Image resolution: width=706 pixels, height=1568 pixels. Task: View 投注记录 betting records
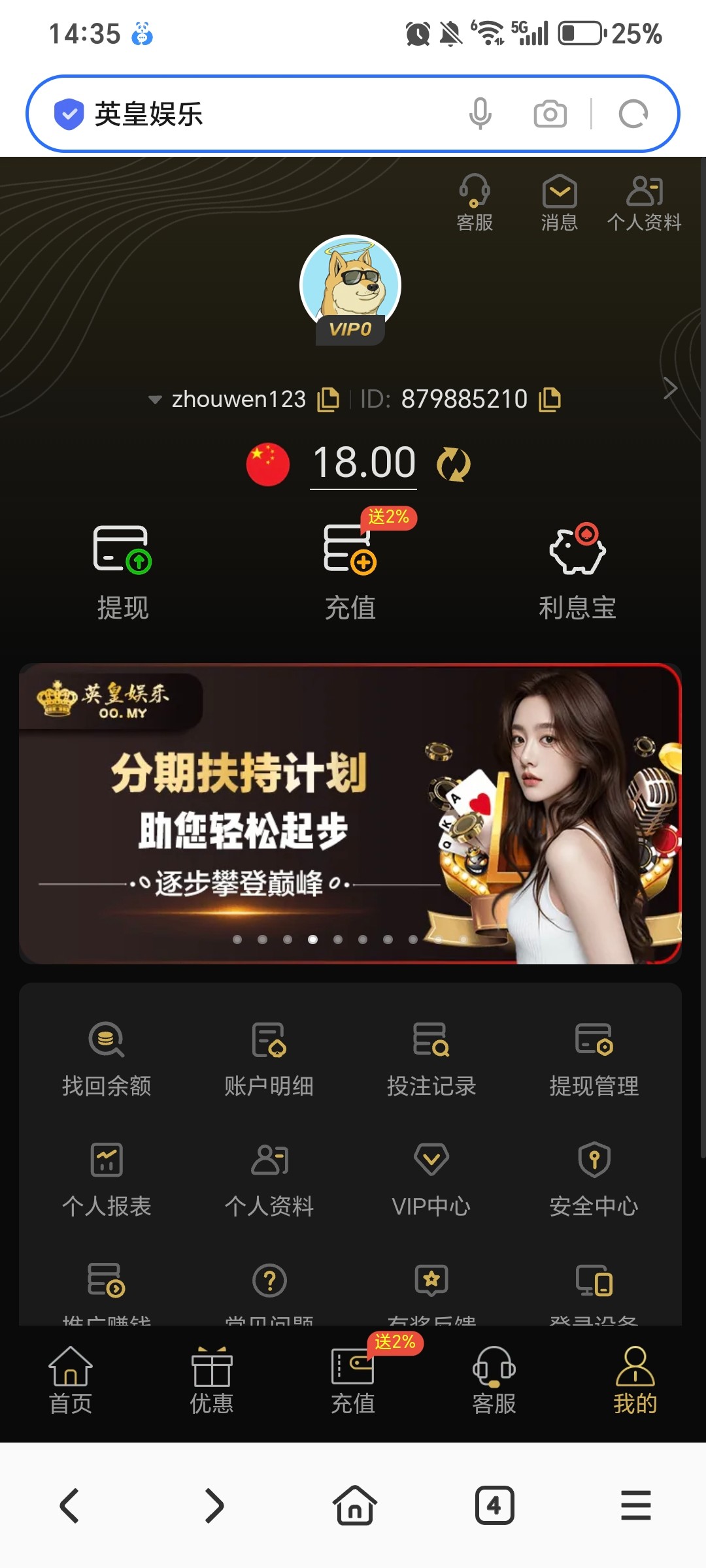tap(431, 1058)
